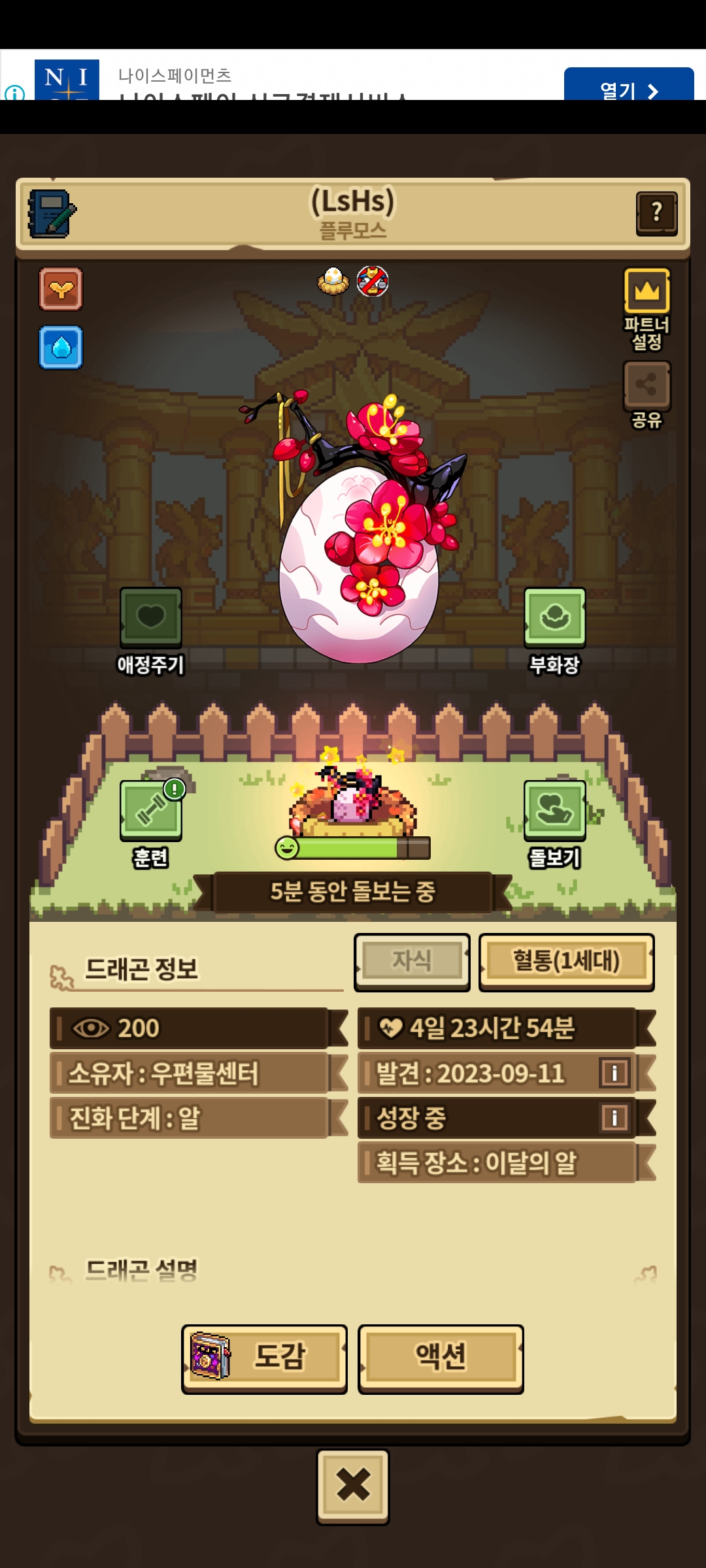
Task: Tap the 돌보기 care button
Action: pyautogui.click(x=554, y=811)
